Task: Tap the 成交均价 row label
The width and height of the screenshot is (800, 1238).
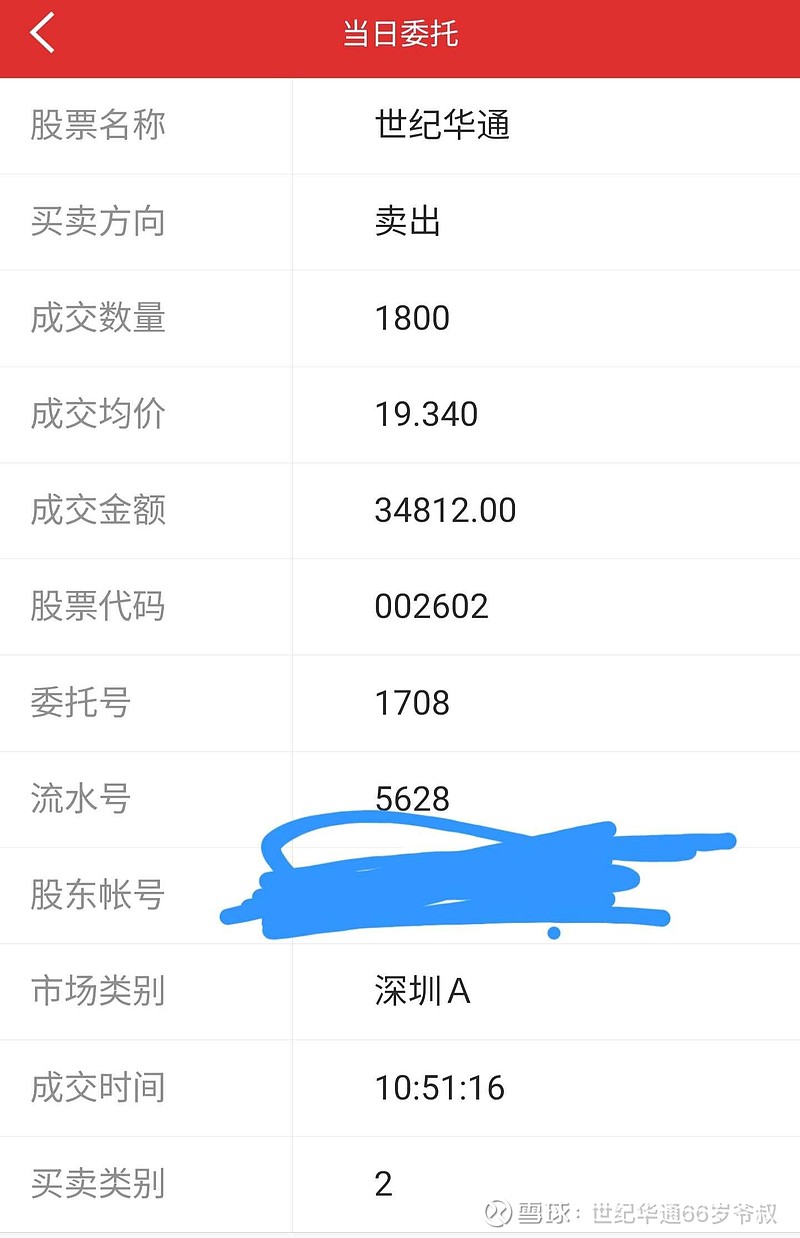Action: [x=100, y=414]
